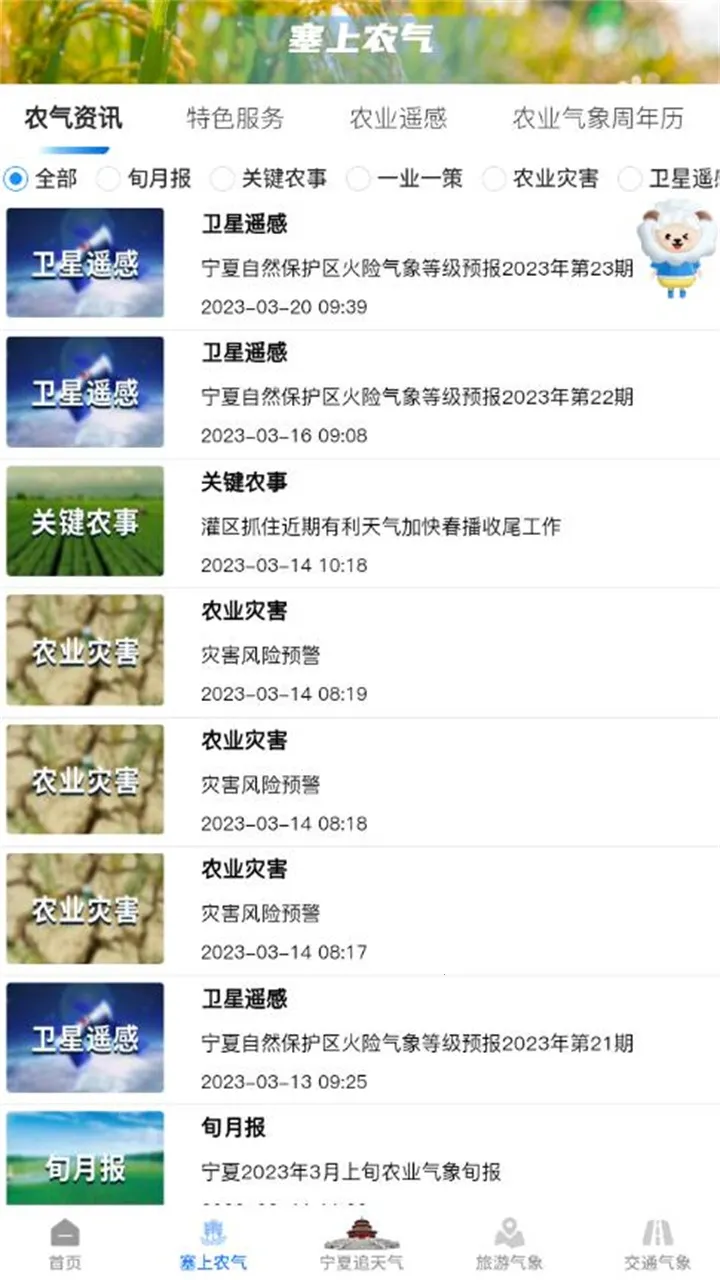Switch to the 宁夏追天气 tab
Image resolution: width=720 pixels, height=1280 pixels.
[361, 1243]
